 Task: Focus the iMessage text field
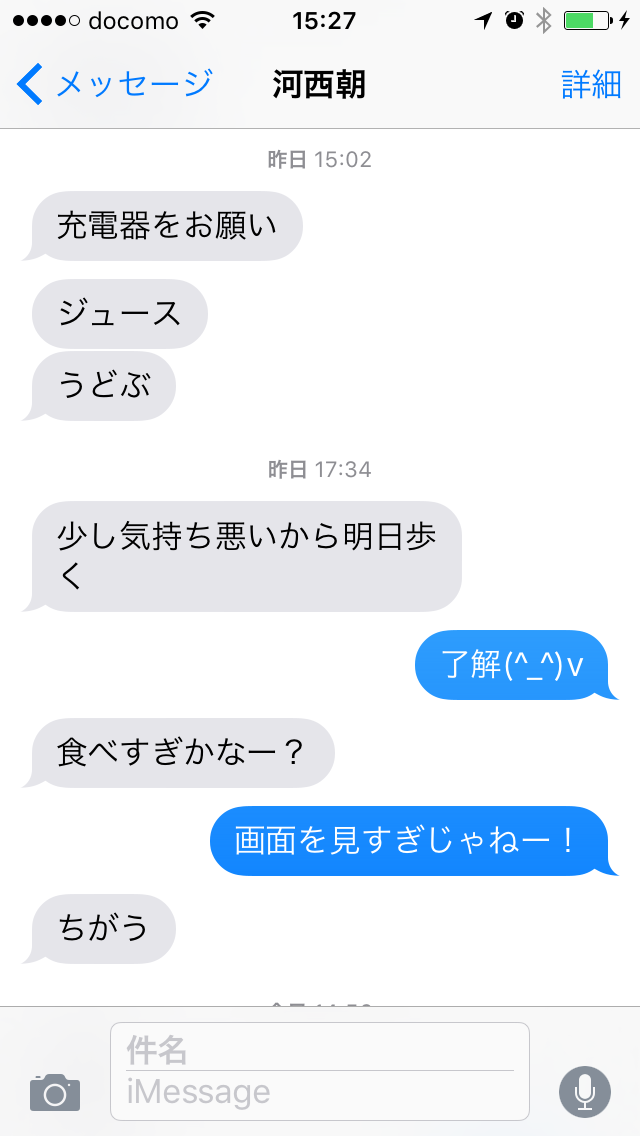coord(318,1092)
